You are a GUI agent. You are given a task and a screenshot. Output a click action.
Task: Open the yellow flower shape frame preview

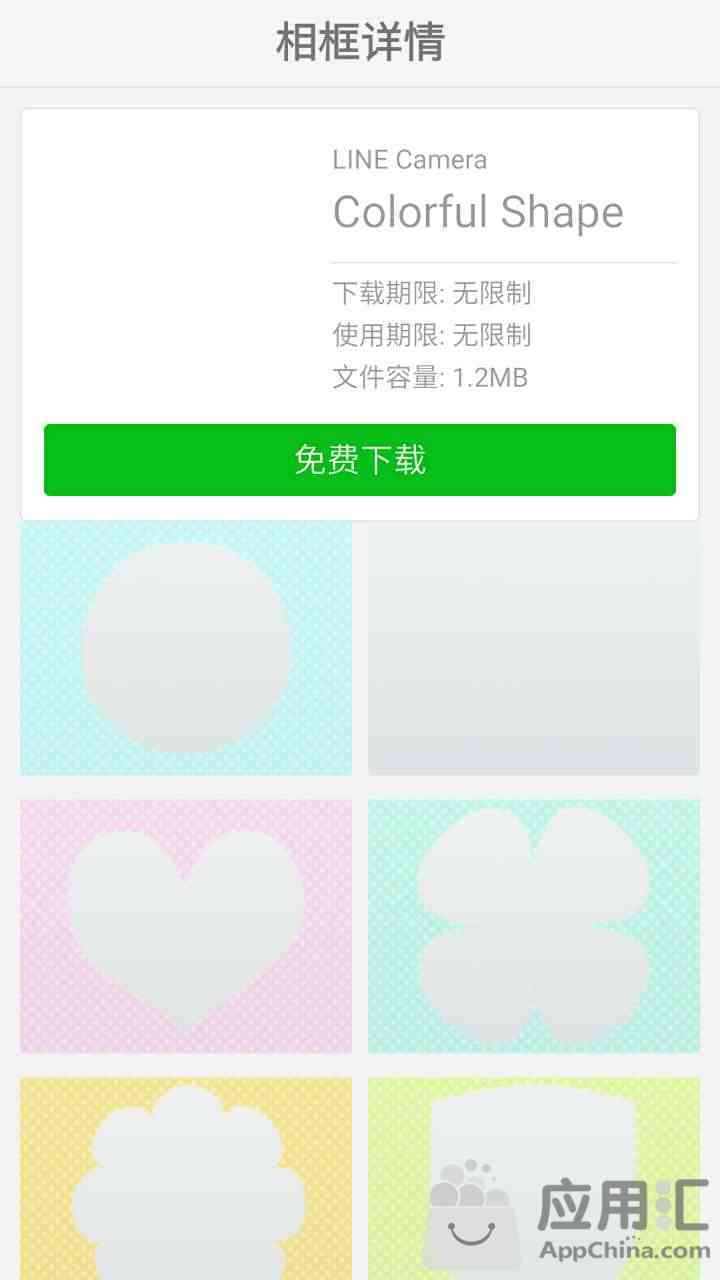(186, 1178)
